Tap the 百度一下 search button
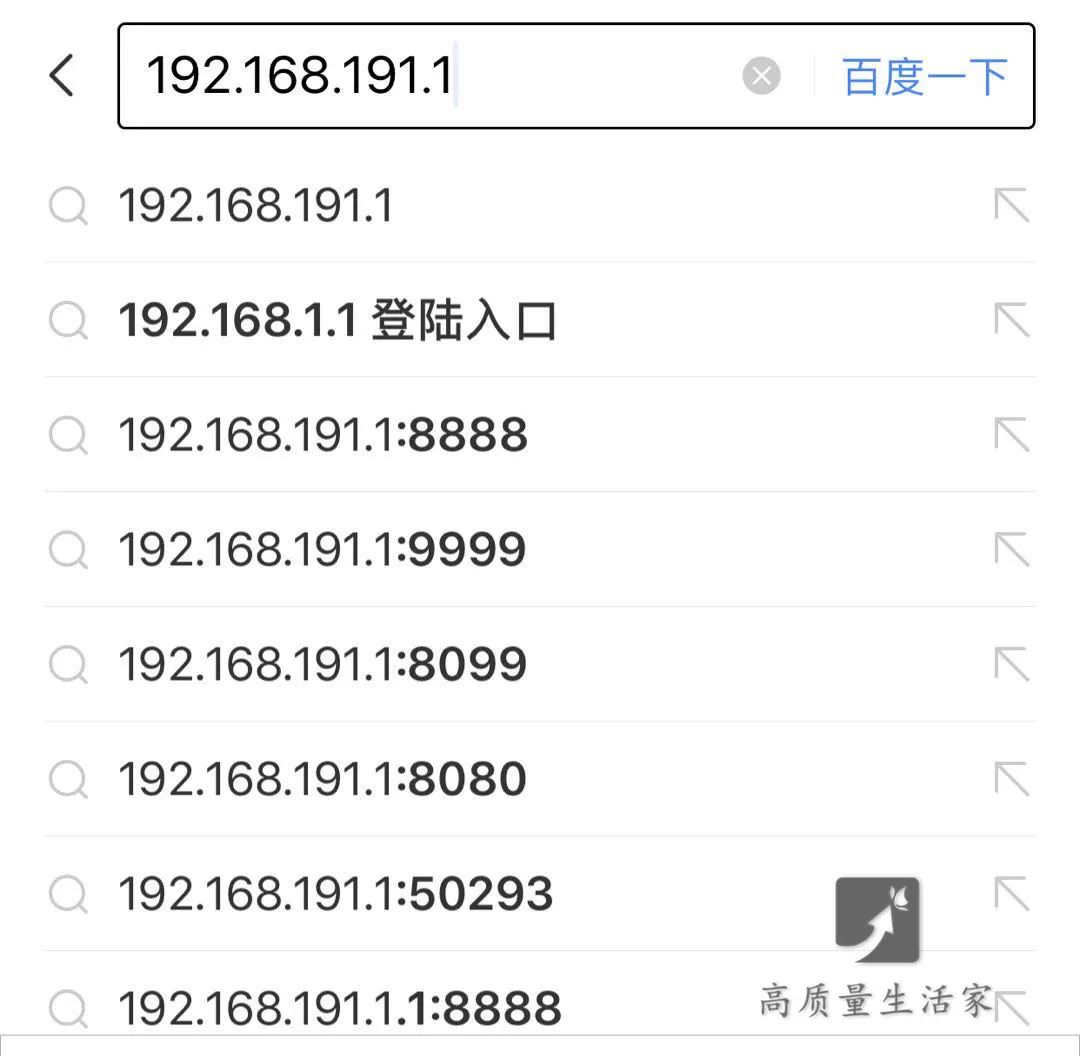The image size is (1080, 1056). 924,76
